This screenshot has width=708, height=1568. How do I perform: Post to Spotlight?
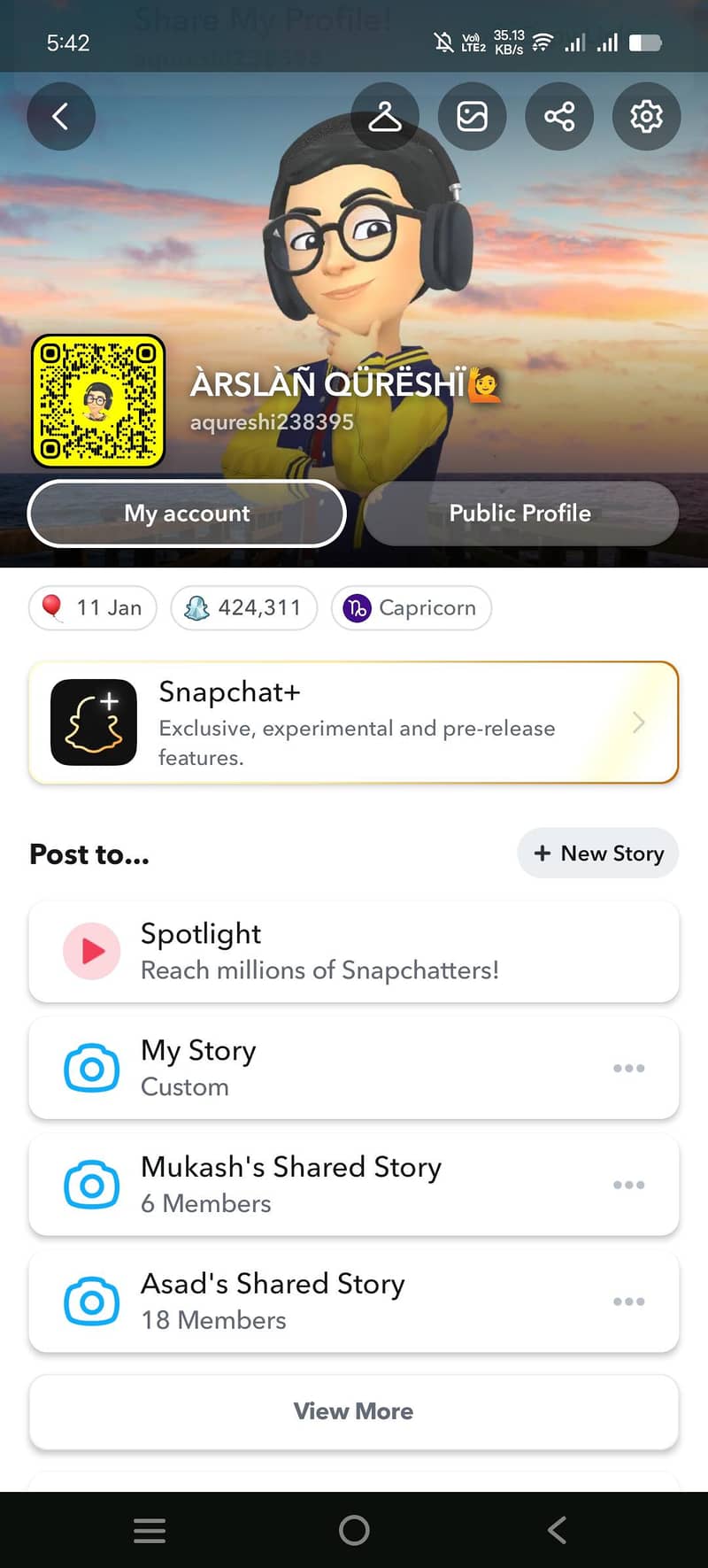(x=354, y=952)
